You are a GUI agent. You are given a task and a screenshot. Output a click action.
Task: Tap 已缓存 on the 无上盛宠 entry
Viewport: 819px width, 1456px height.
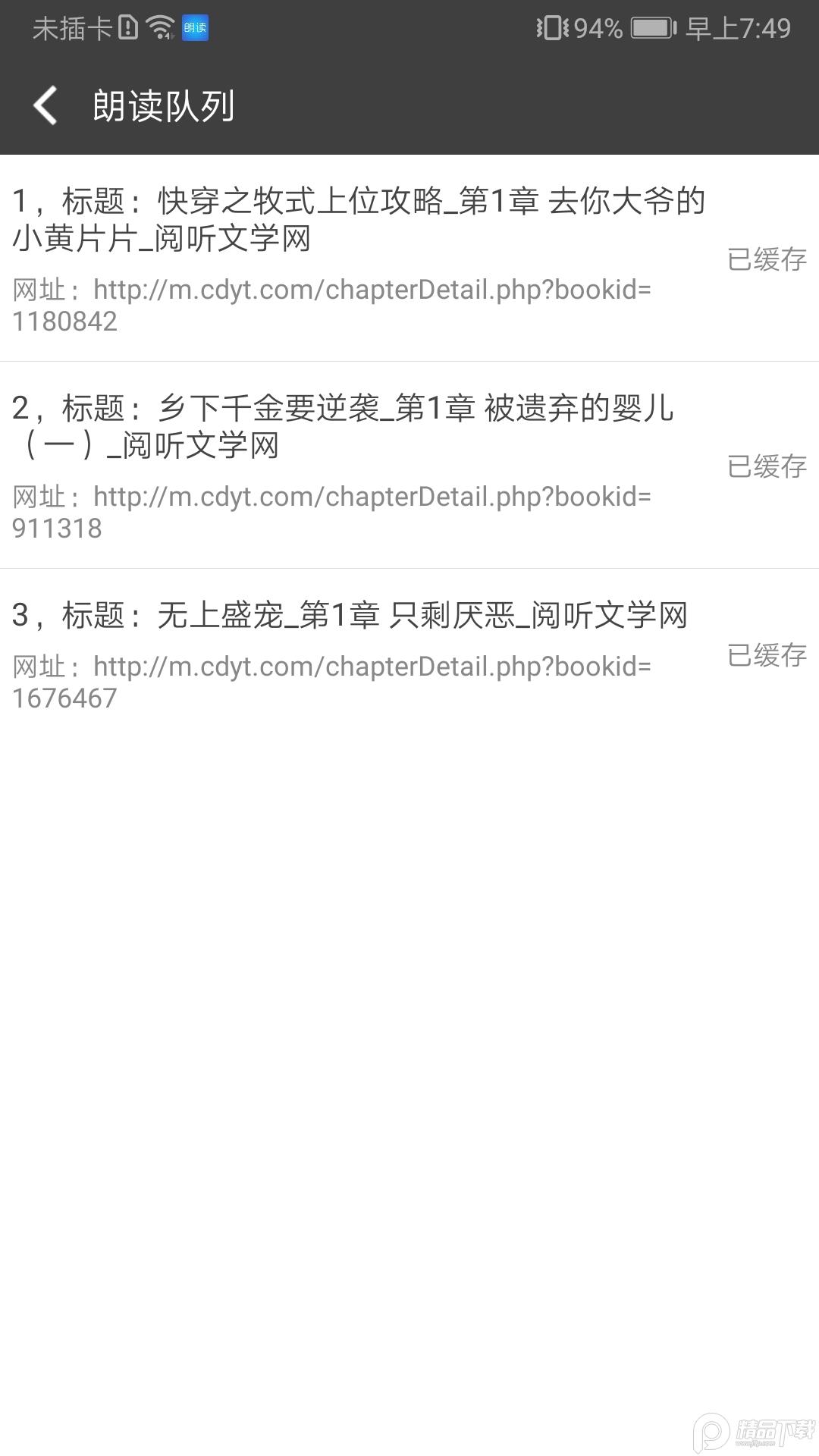pyautogui.click(x=766, y=654)
